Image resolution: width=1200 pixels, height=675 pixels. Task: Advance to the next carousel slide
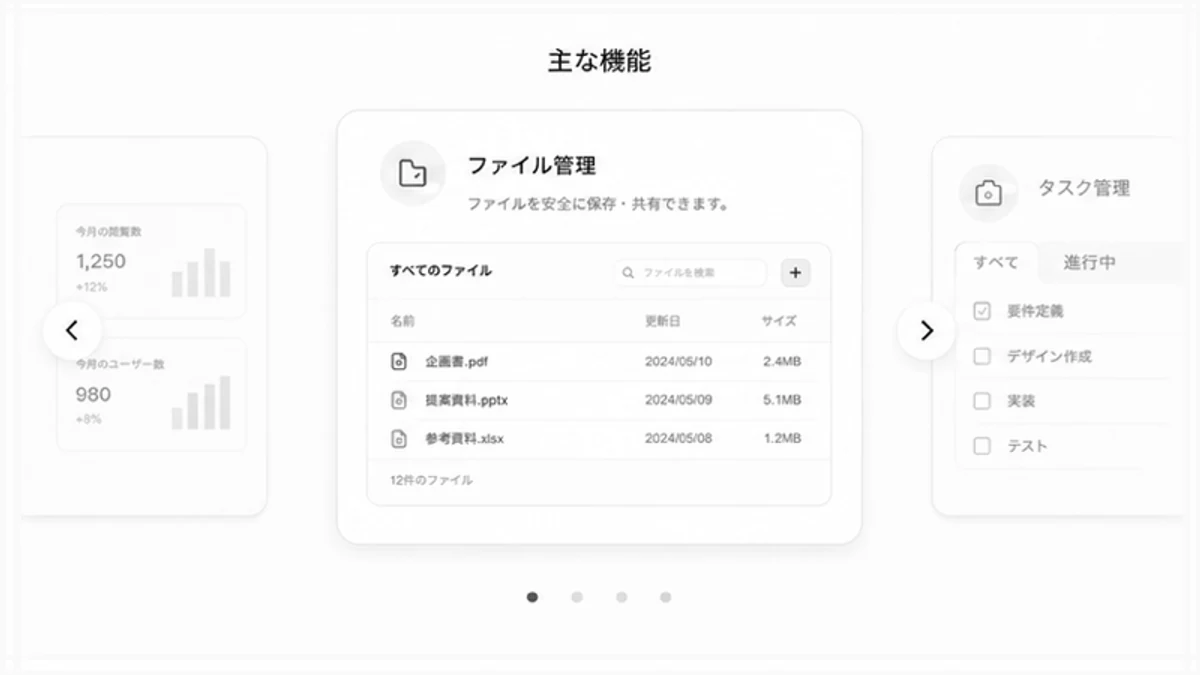pos(926,330)
